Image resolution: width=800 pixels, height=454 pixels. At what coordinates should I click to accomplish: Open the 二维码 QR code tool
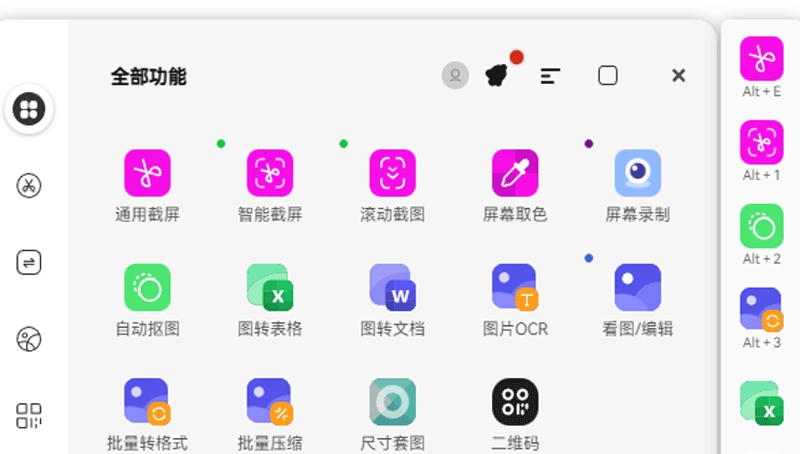(x=515, y=402)
